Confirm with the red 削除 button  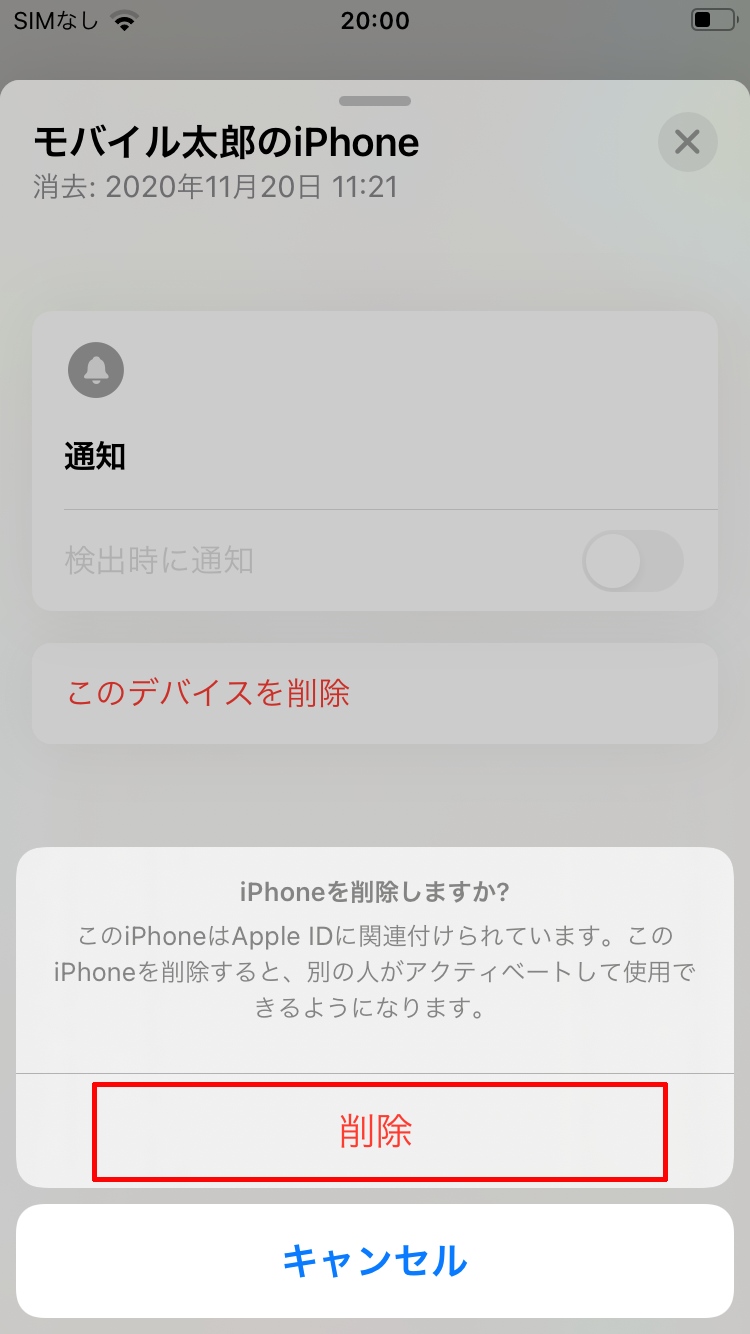[375, 1131]
